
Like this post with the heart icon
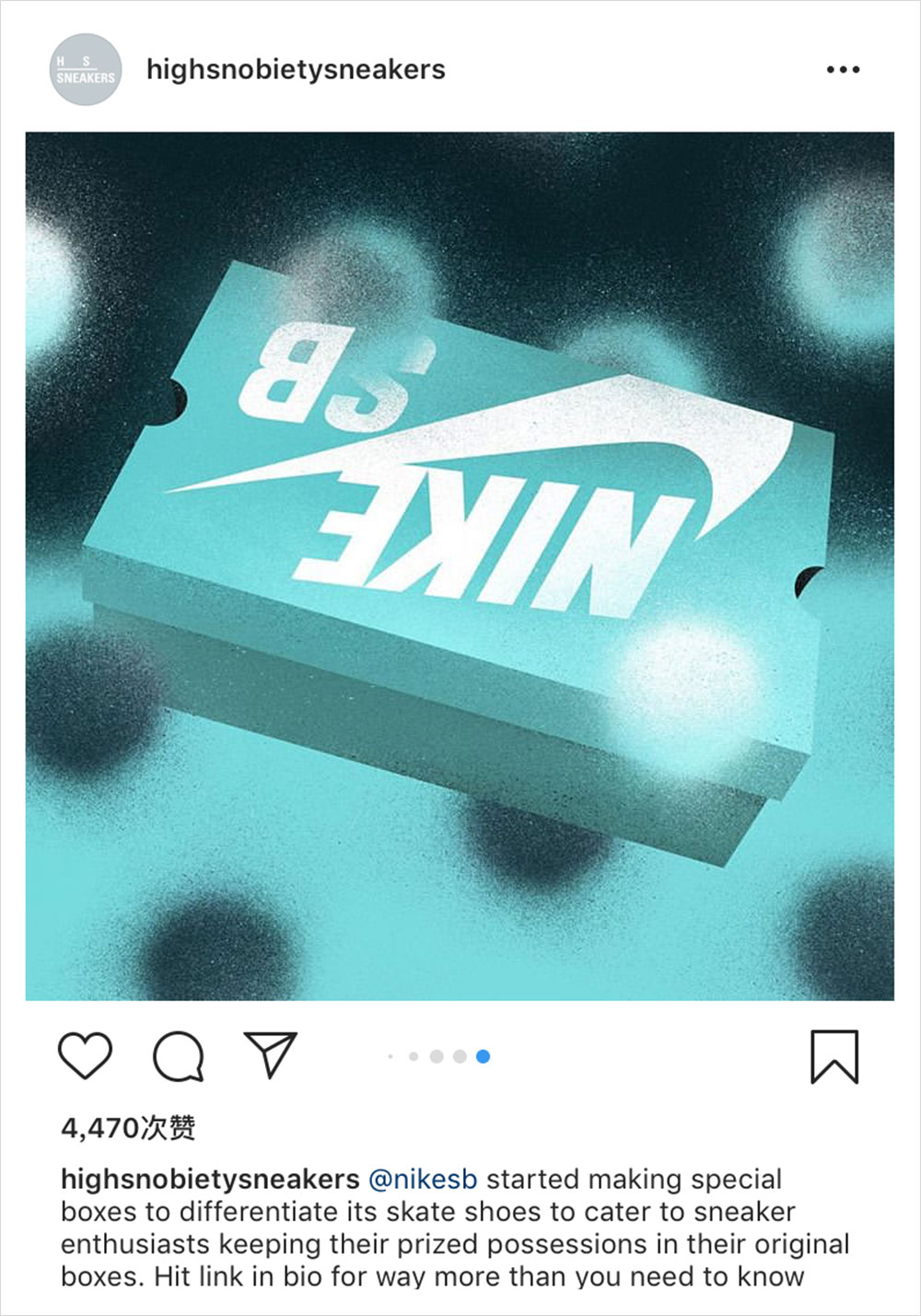click(85, 1055)
